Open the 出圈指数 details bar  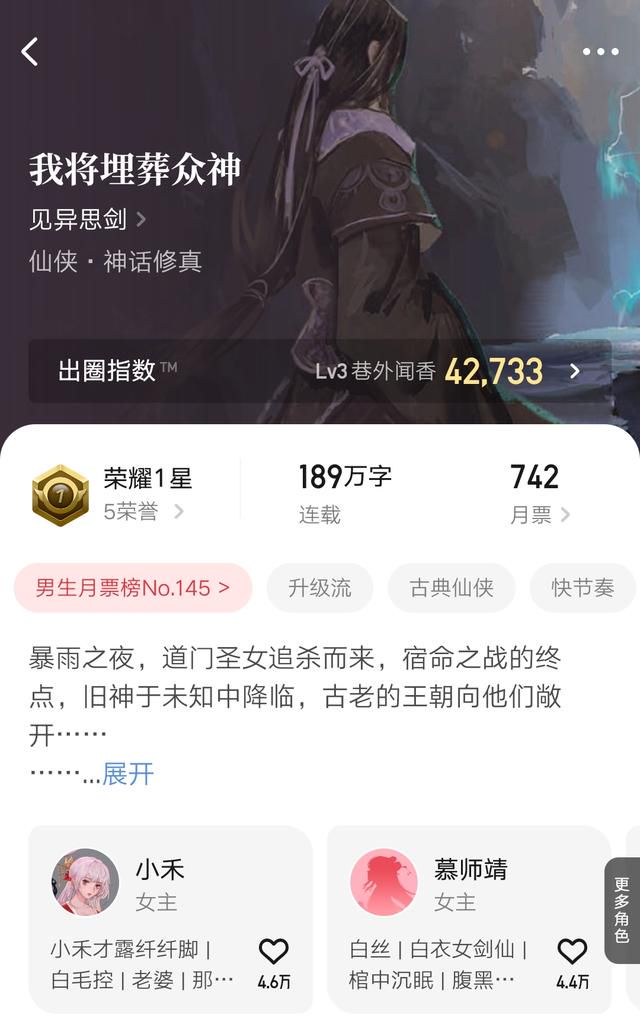[x=320, y=371]
